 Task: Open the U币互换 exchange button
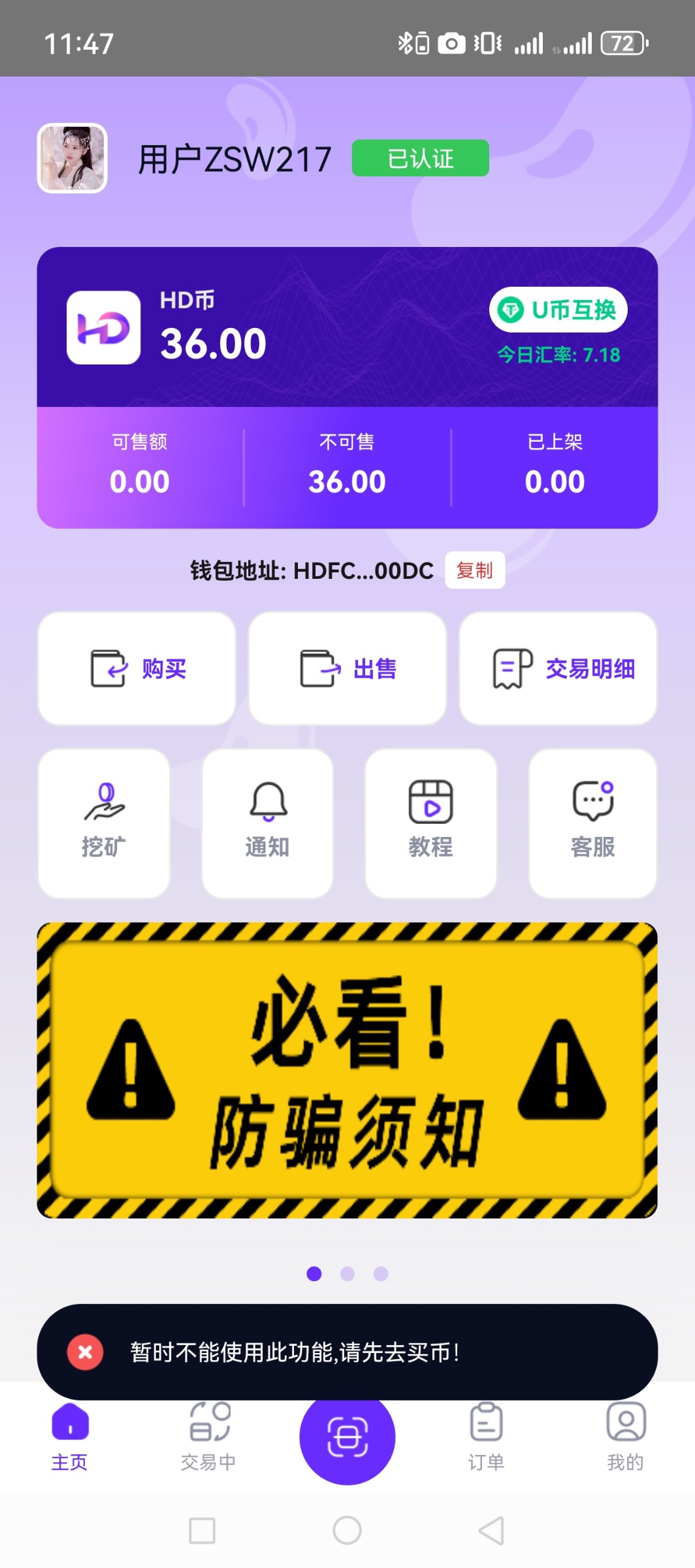coord(558,310)
